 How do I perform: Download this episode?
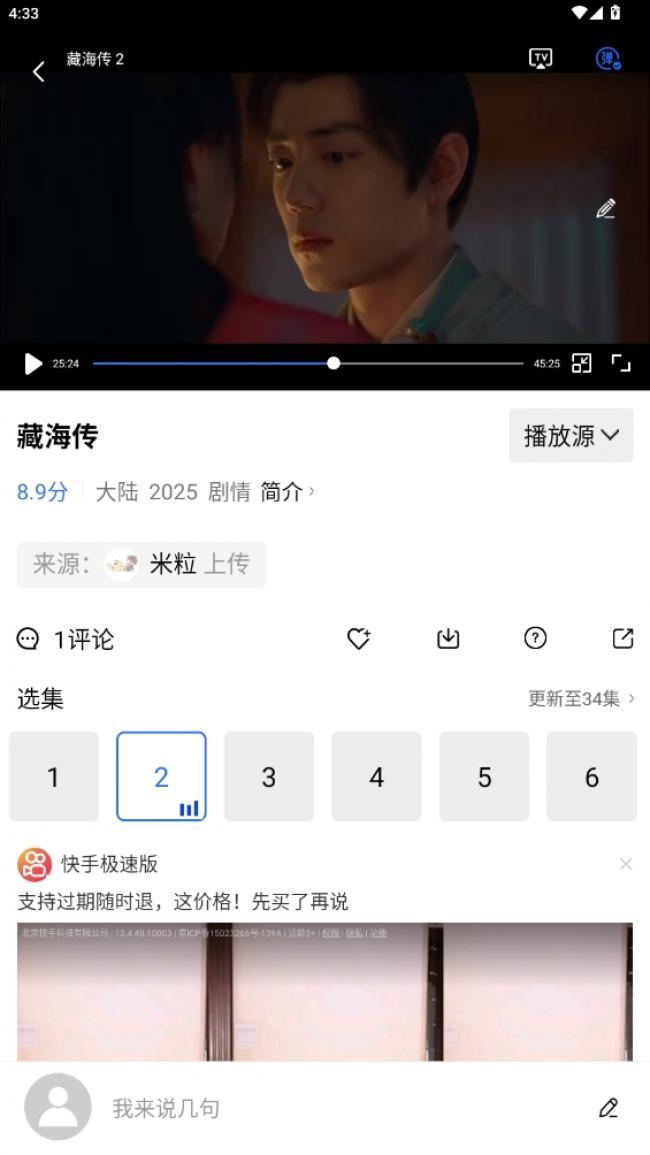click(448, 639)
